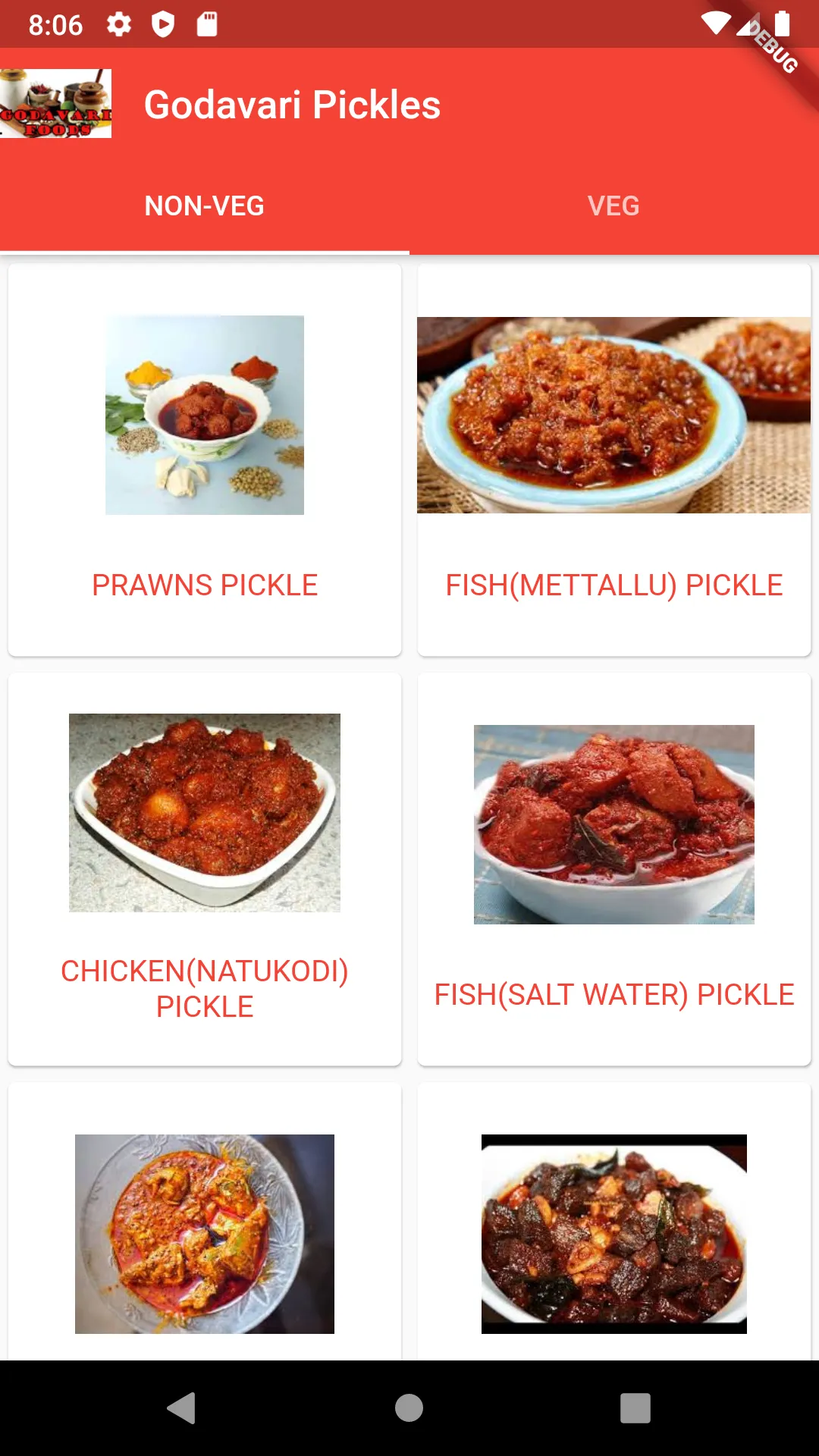Tap the system home button

[409, 1408]
